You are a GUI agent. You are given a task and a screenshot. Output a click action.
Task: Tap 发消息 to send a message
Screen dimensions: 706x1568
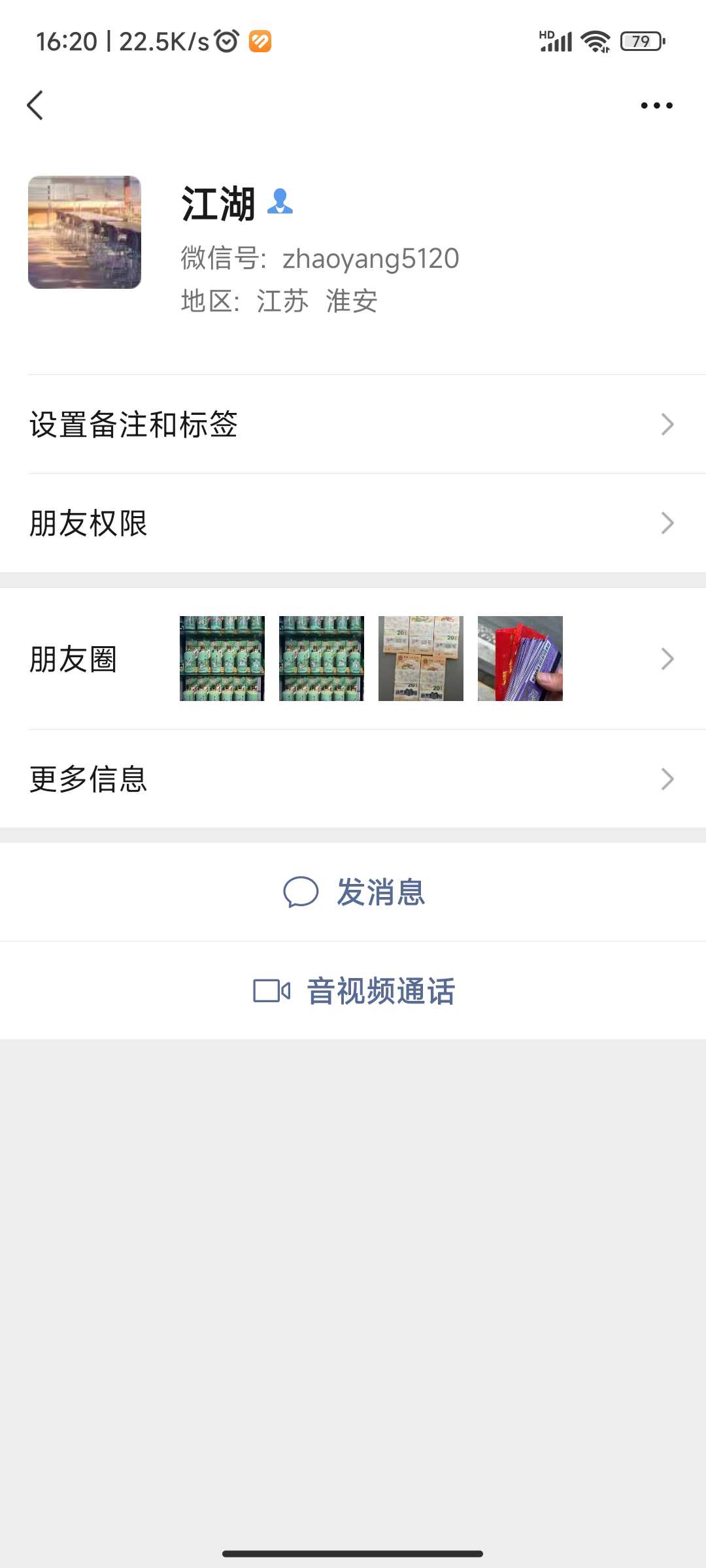pyautogui.click(x=353, y=892)
